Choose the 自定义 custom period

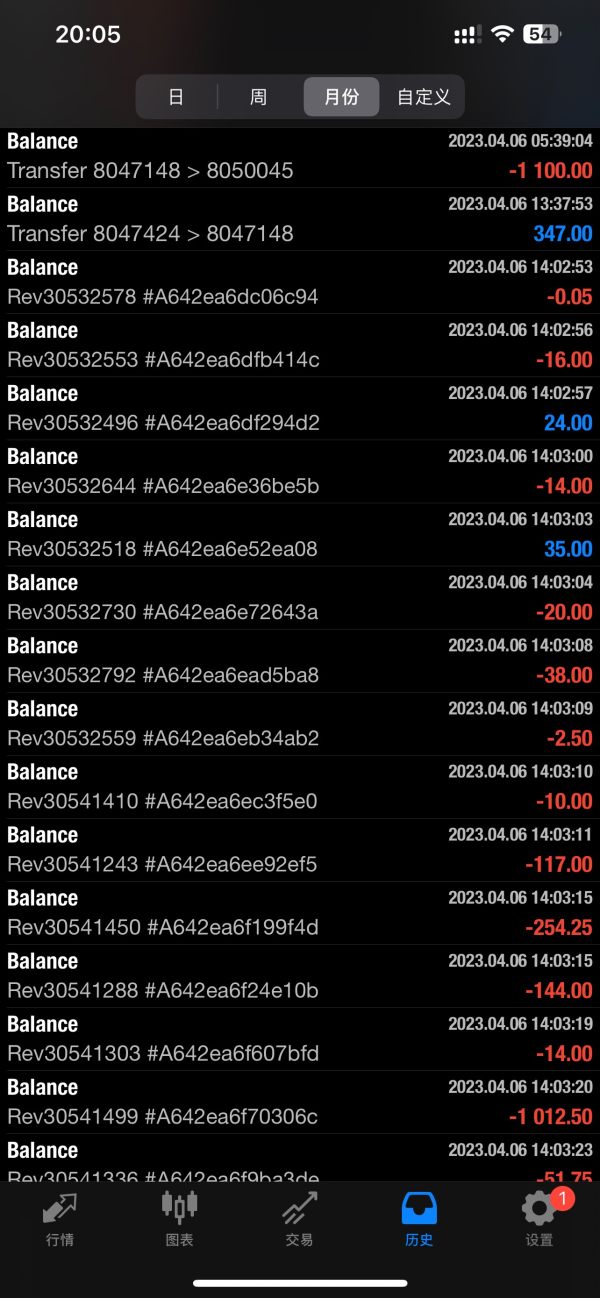tap(423, 97)
